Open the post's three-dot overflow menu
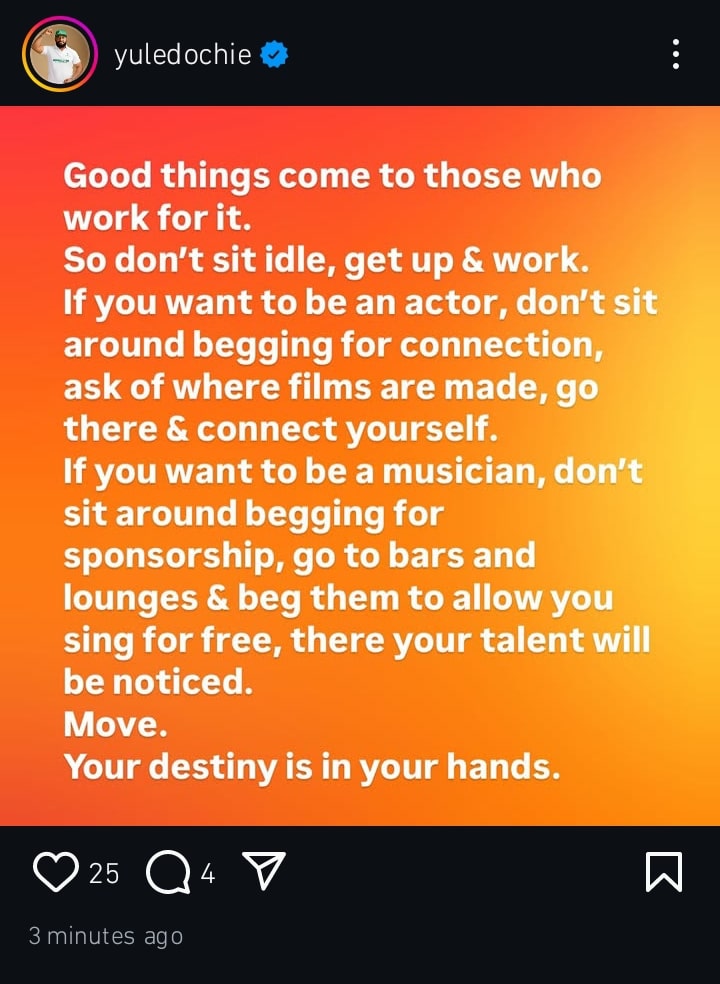Viewport: 720px width, 984px height. [x=676, y=55]
